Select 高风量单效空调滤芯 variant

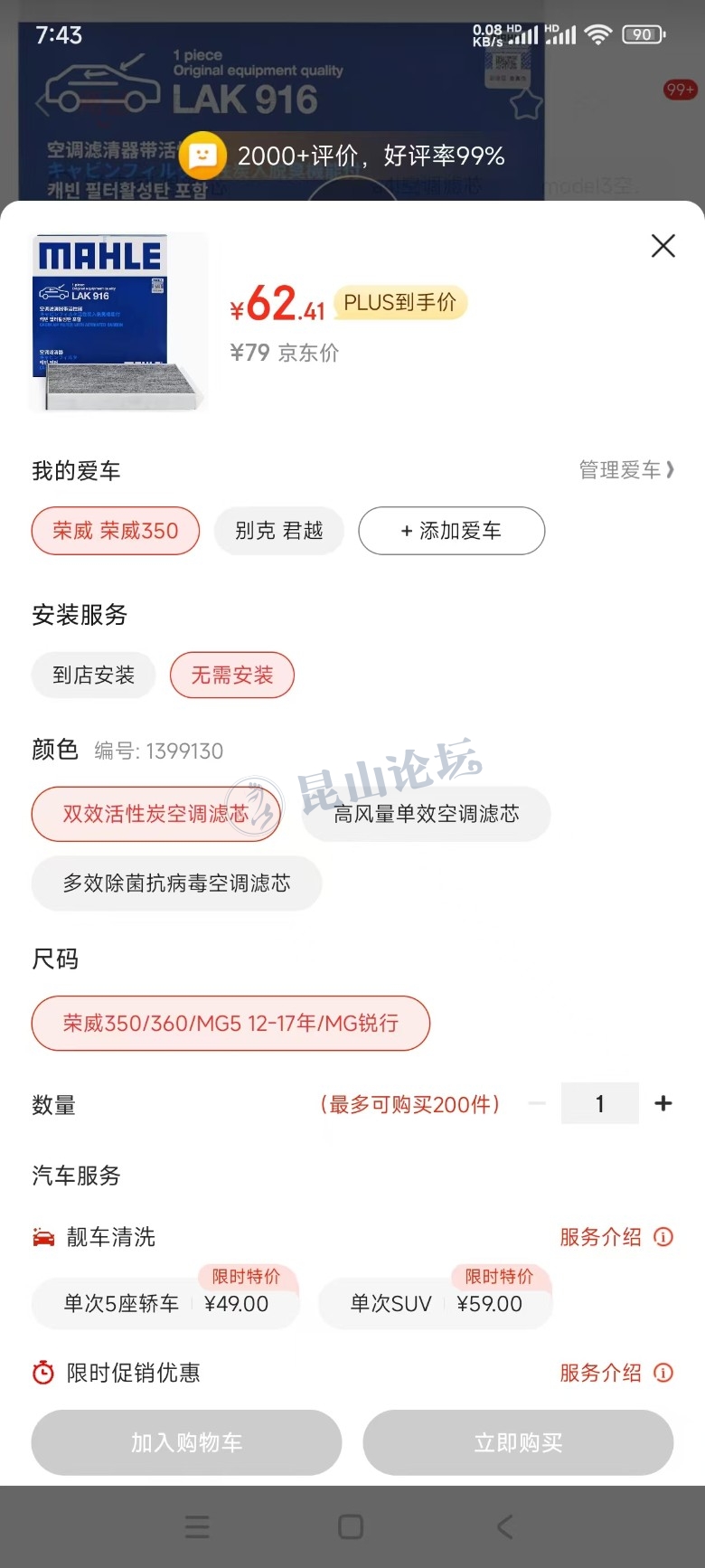point(426,814)
